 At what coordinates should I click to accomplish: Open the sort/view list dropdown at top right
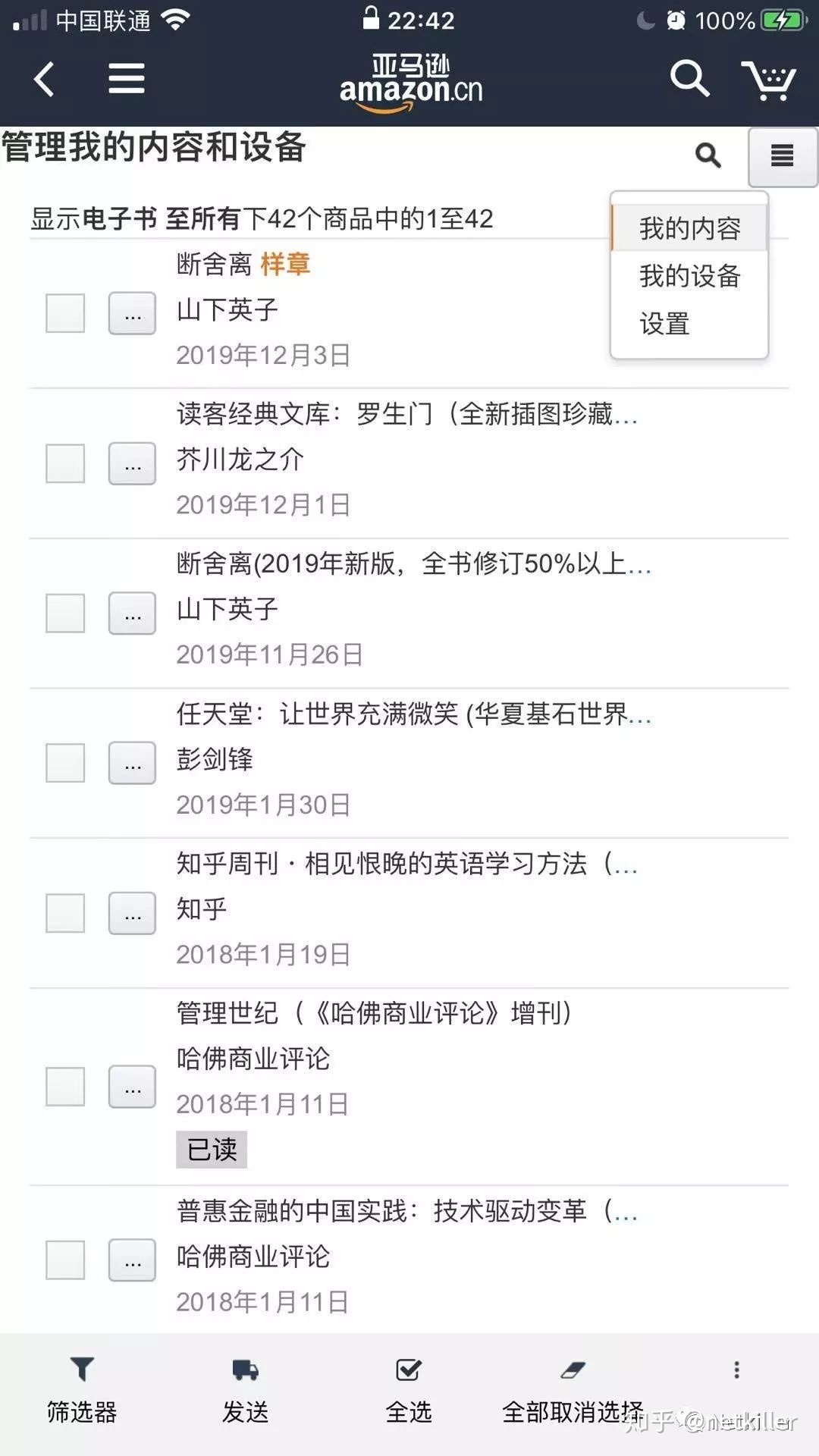(783, 155)
